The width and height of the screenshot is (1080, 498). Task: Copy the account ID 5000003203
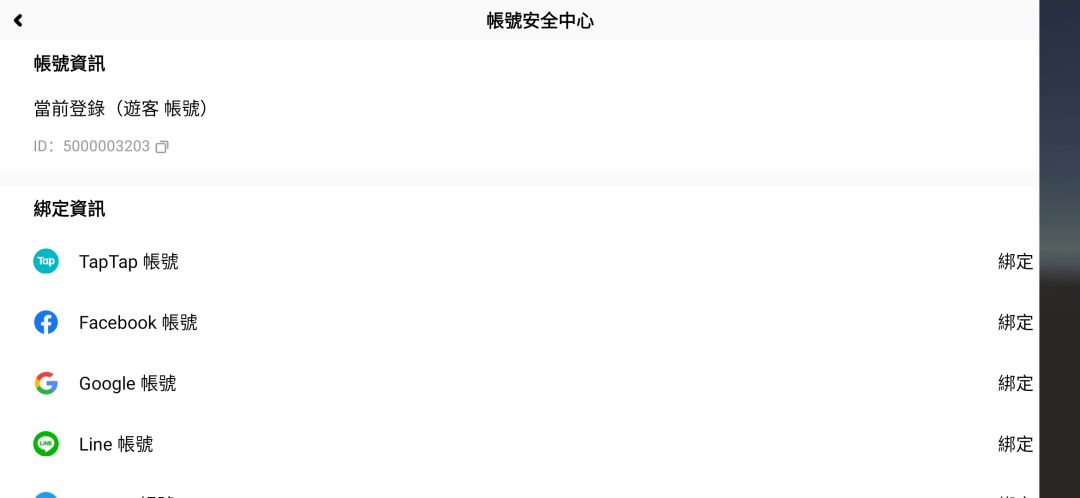click(x=162, y=147)
